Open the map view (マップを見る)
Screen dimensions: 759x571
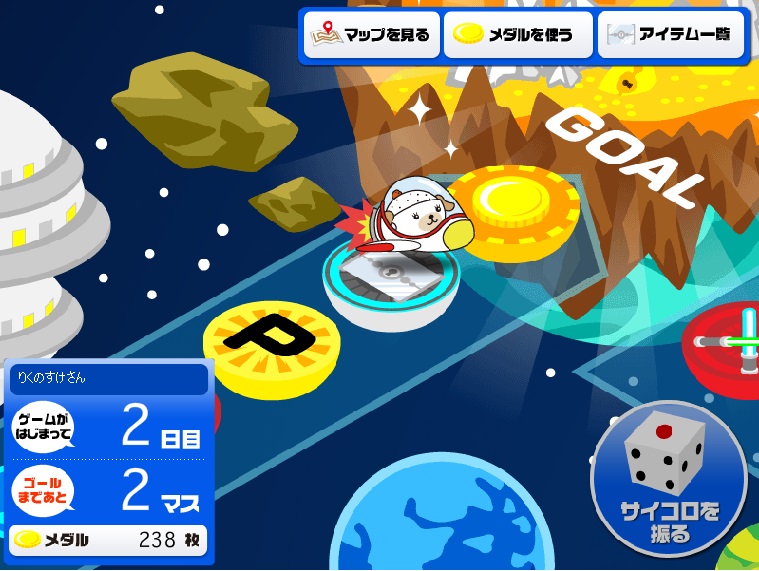coord(371,35)
